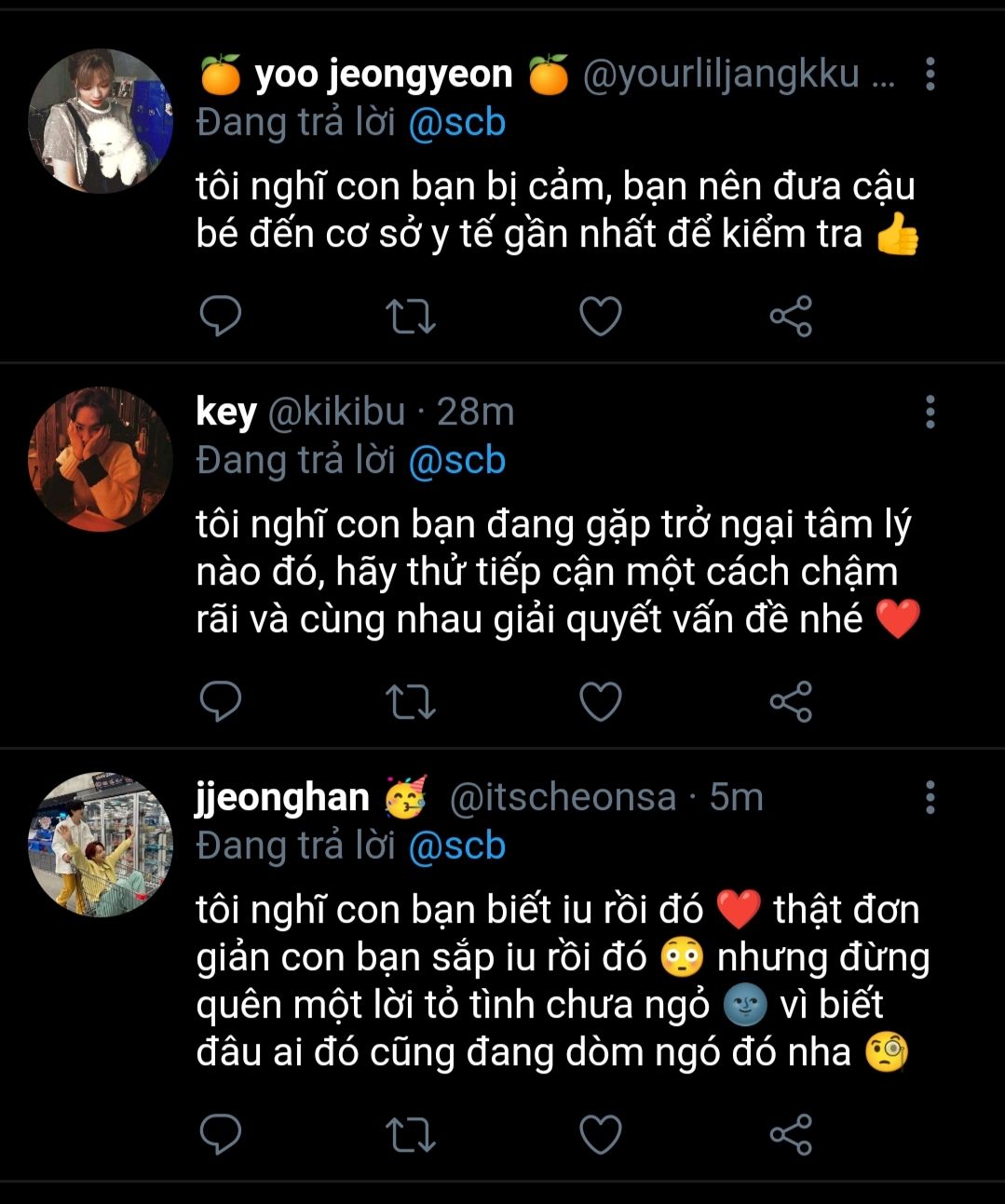Open overflow menu on jjeonghan's tweet
The image size is (1005, 1204).
click(930, 797)
